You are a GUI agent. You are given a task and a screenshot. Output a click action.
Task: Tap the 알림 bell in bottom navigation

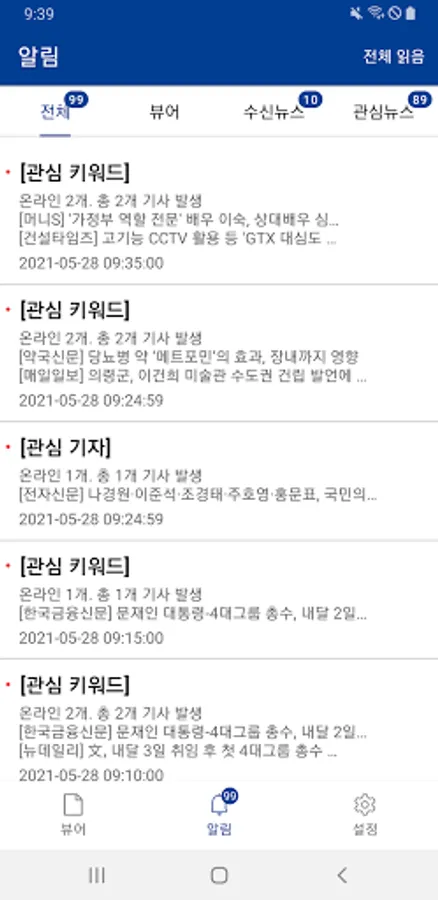coord(219,814)
